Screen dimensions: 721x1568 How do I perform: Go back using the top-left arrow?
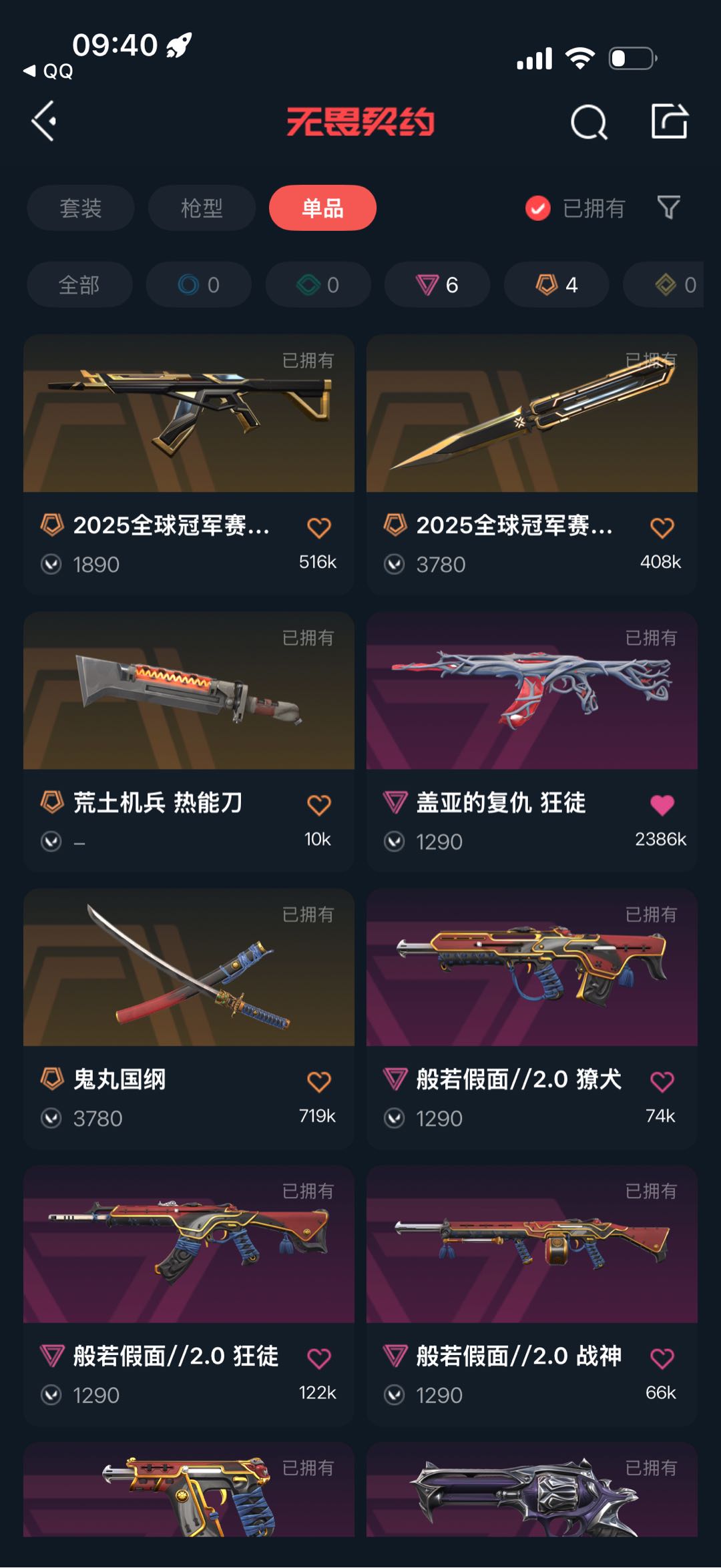pyautogui.click(x=44, y=121)
